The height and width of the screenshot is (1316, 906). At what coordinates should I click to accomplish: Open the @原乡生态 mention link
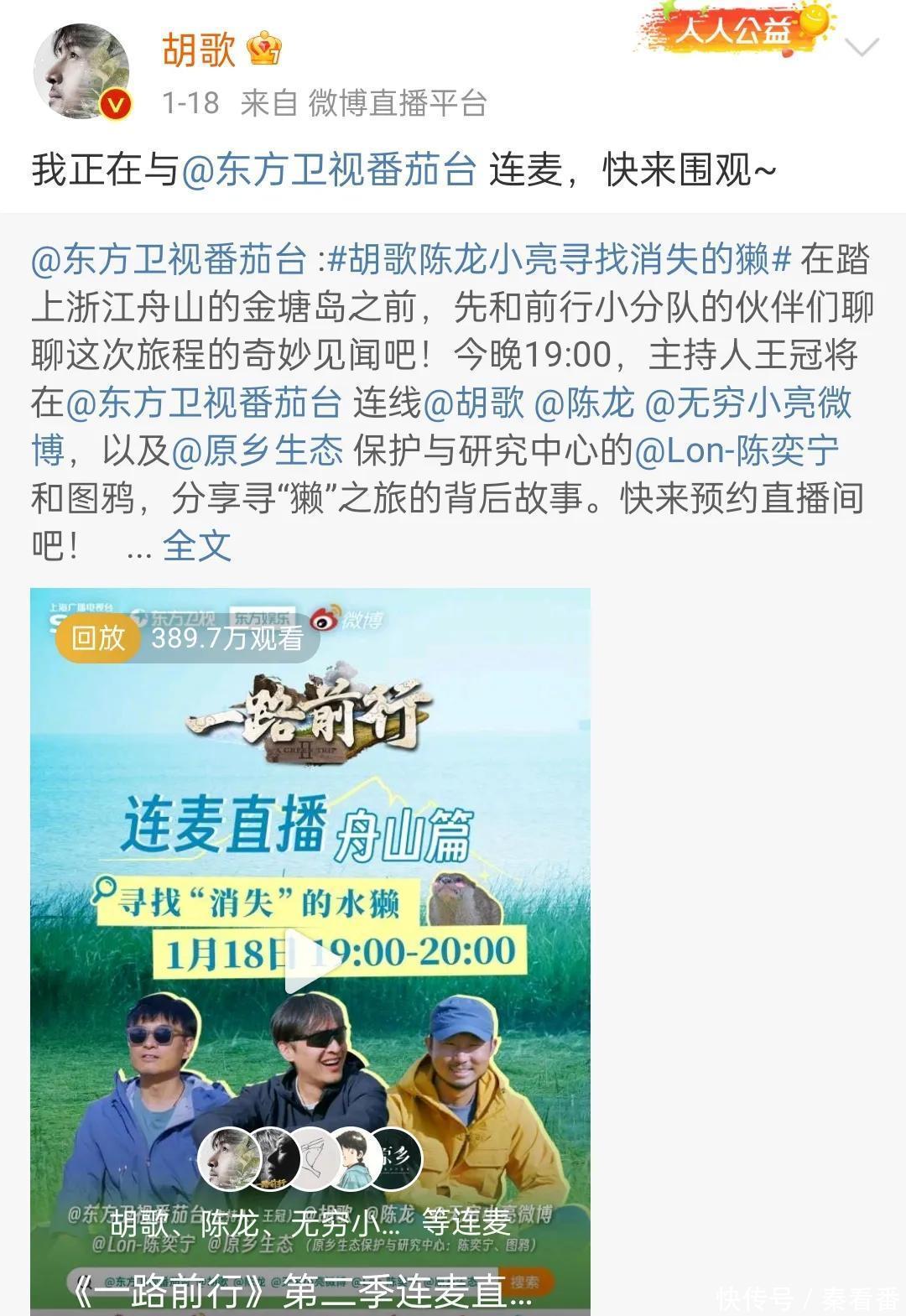point(257,450)
